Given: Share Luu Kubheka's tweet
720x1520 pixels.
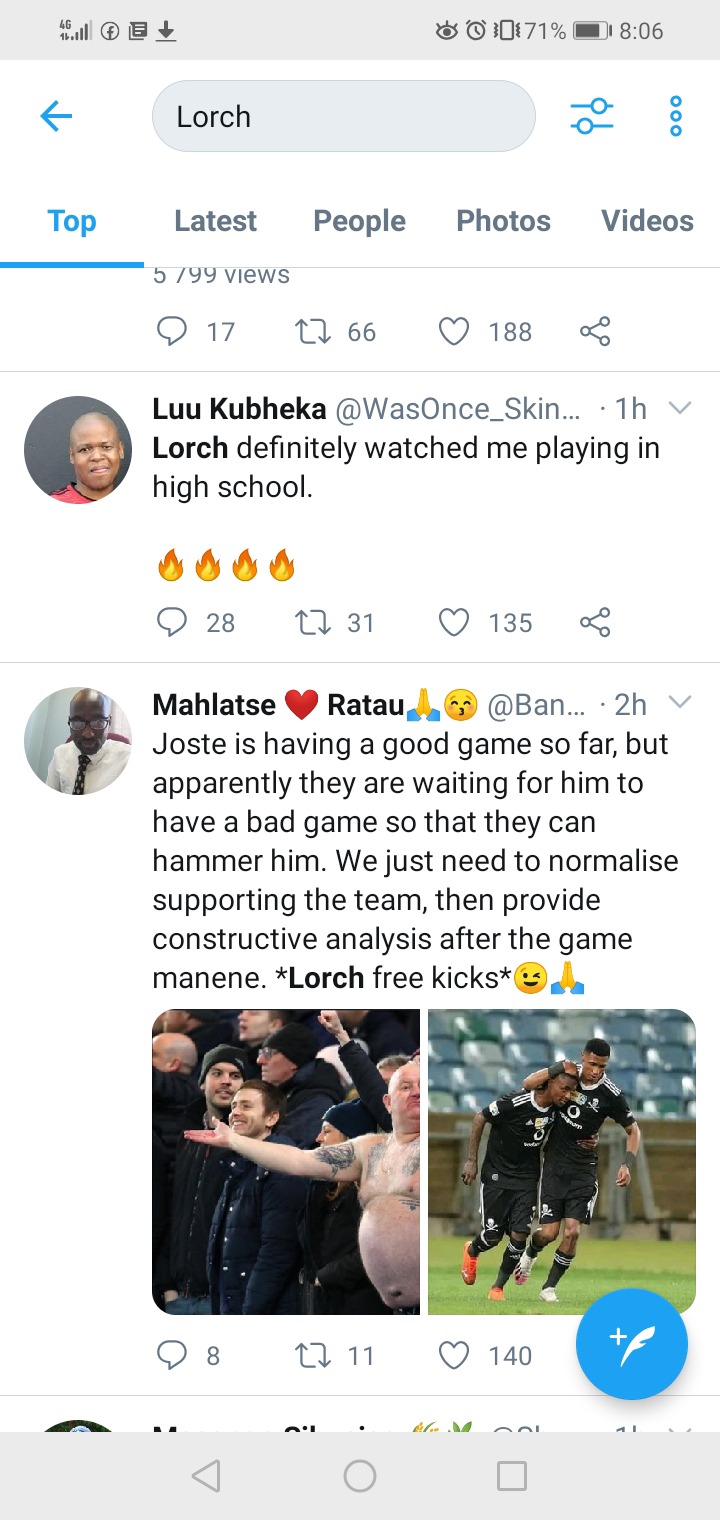Looking at the screenshot, I should [595, 623].
